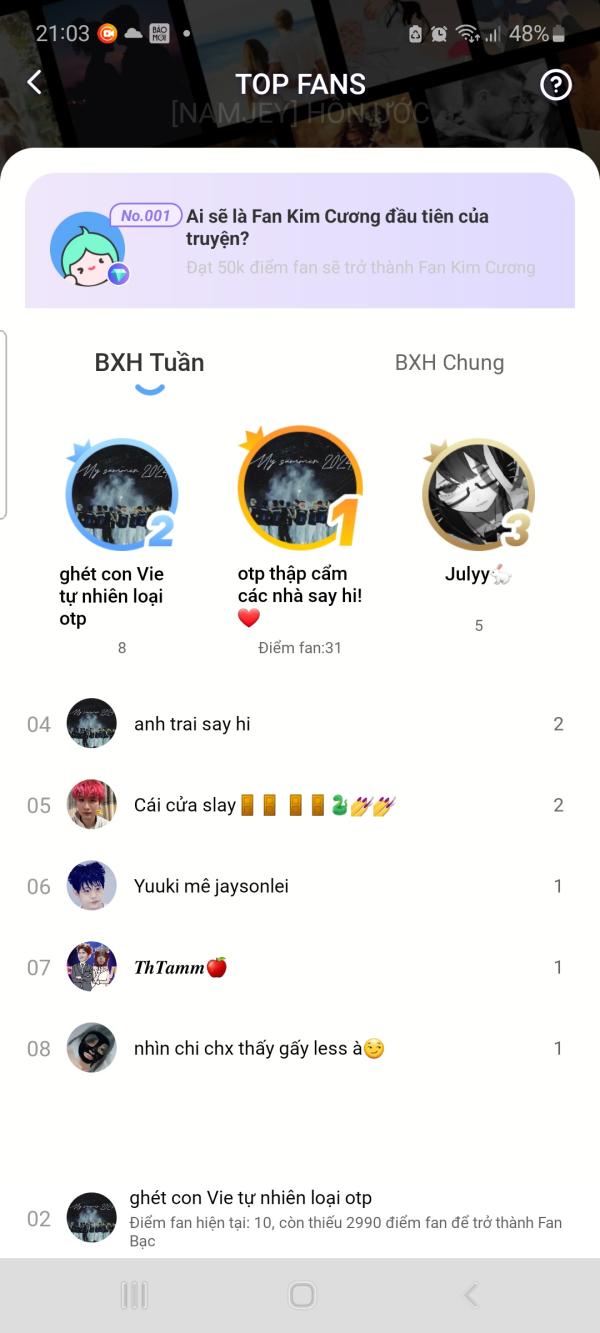The image size is (600, 1333).
Task: View fan "Yuuki mê jaysonlei"
Action: pyautogui.click(x=211, y=886)
